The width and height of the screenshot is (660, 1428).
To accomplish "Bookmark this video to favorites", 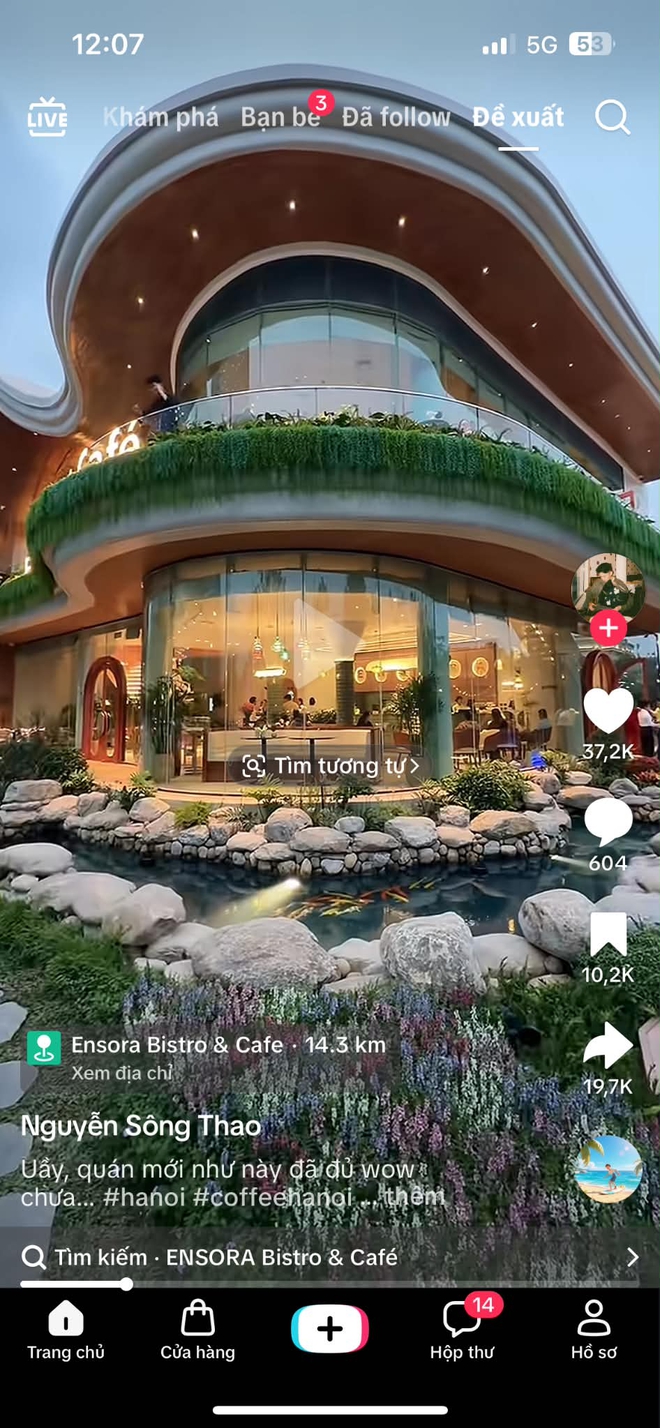I will point(608,934).
